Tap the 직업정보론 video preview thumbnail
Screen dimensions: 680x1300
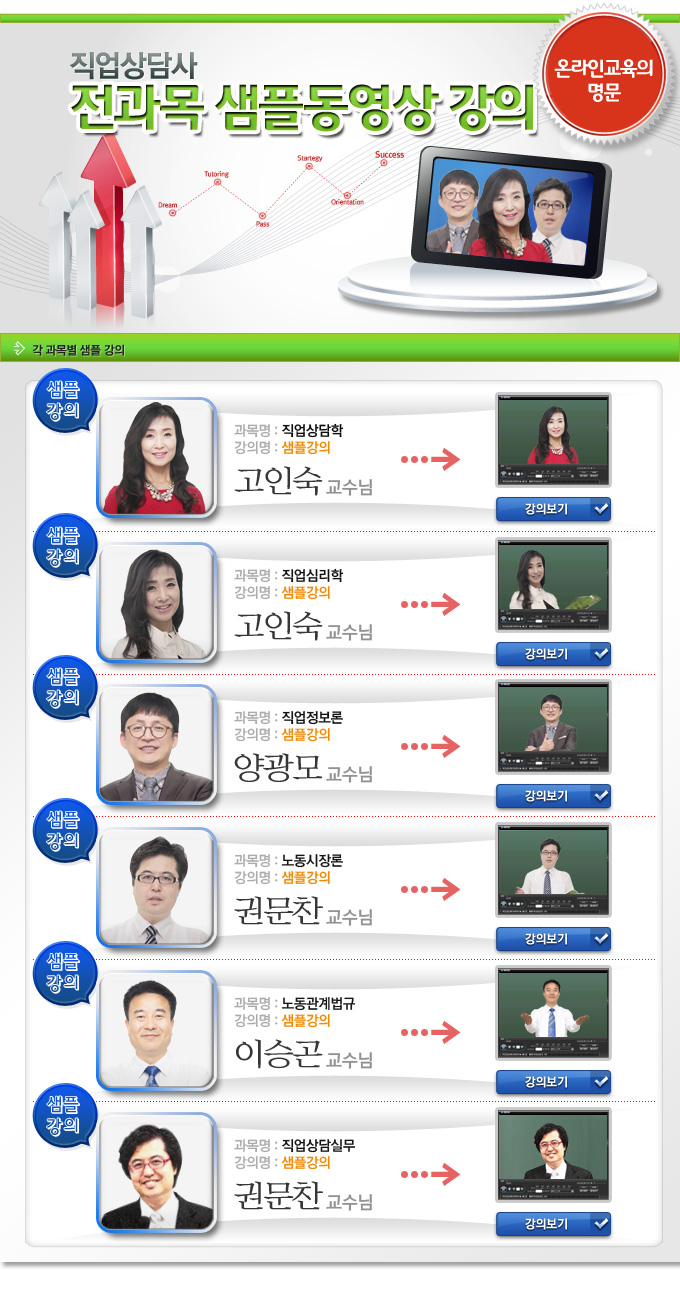click(x=553, y=727)
